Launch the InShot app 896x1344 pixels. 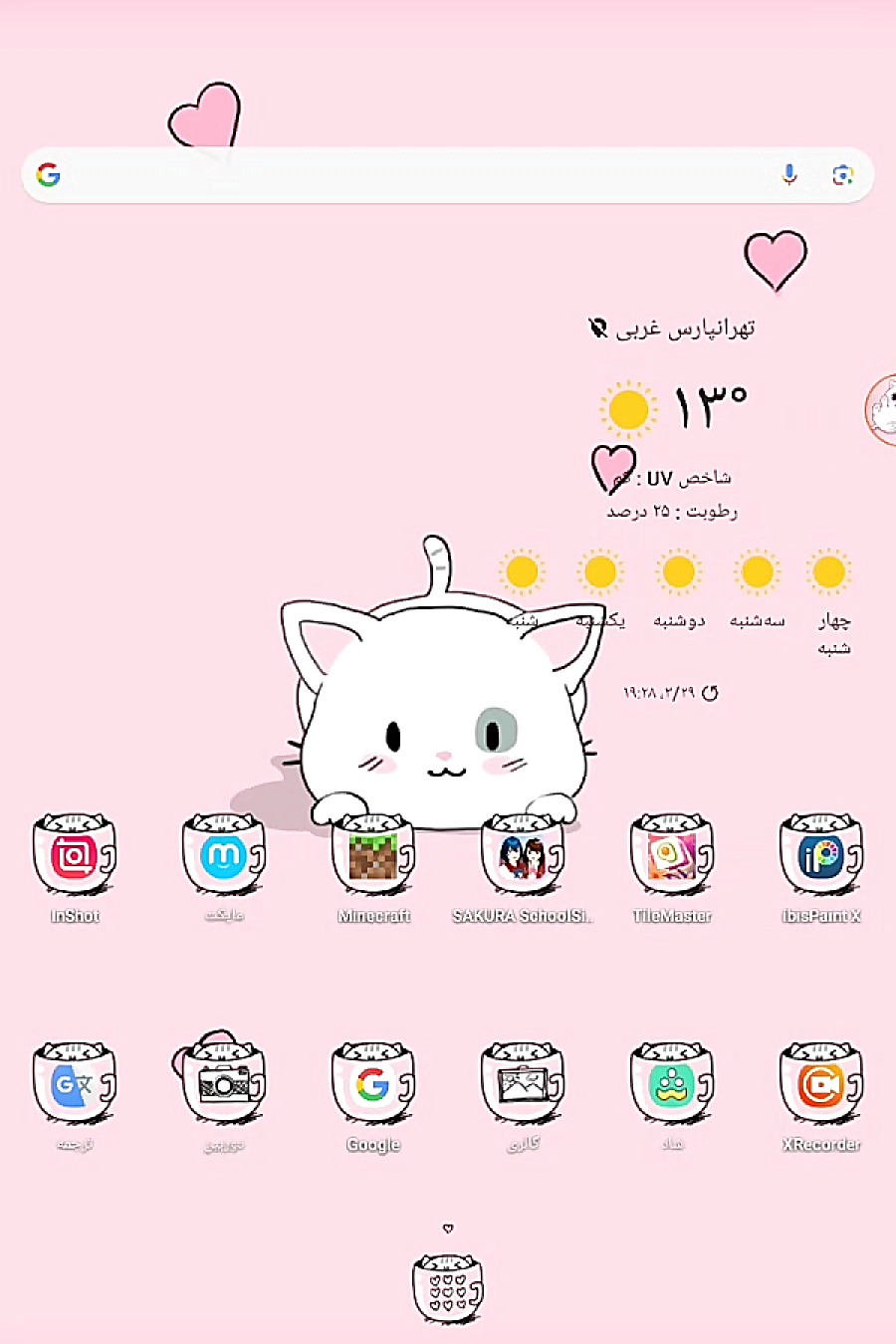(75, 858)
